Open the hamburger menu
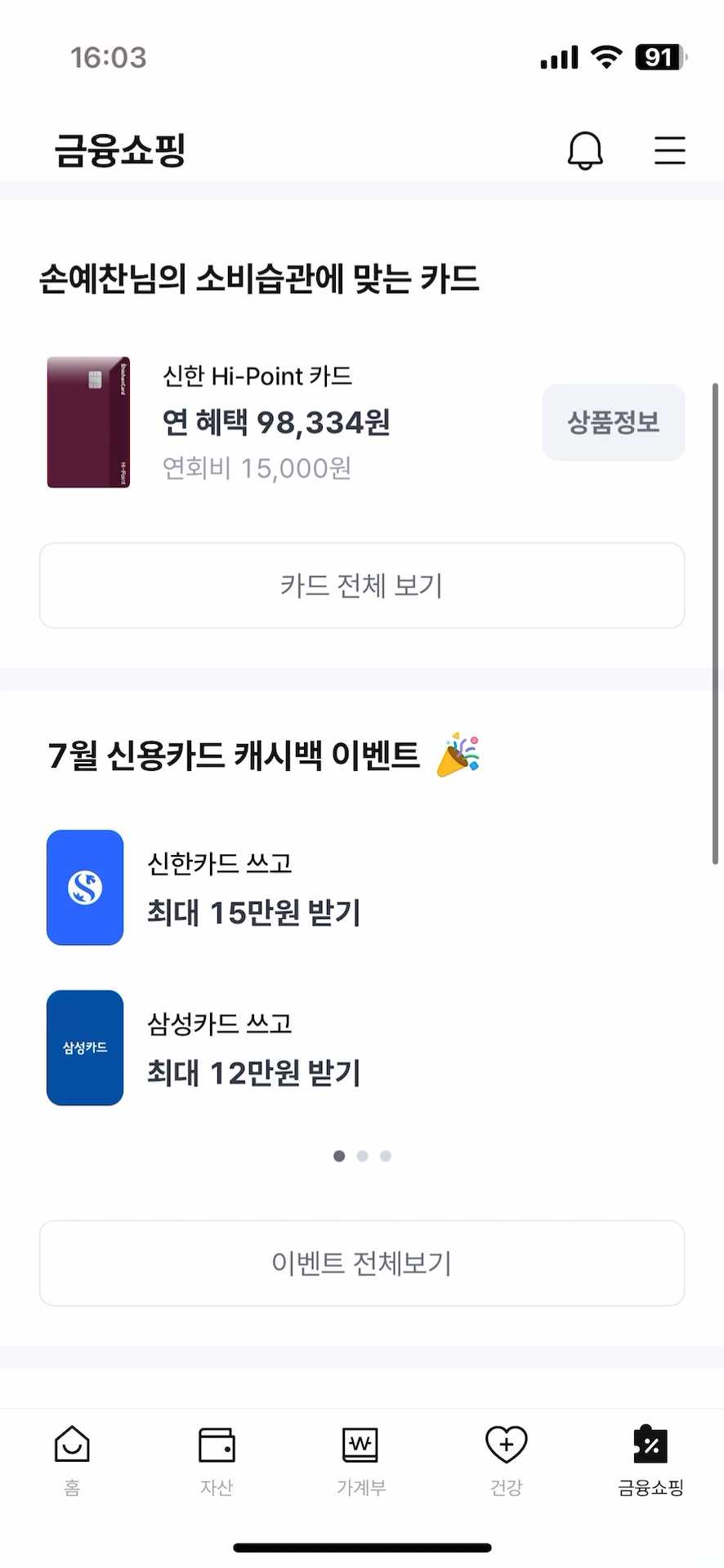The image size is (724, 1568). [x=669, y=150]
